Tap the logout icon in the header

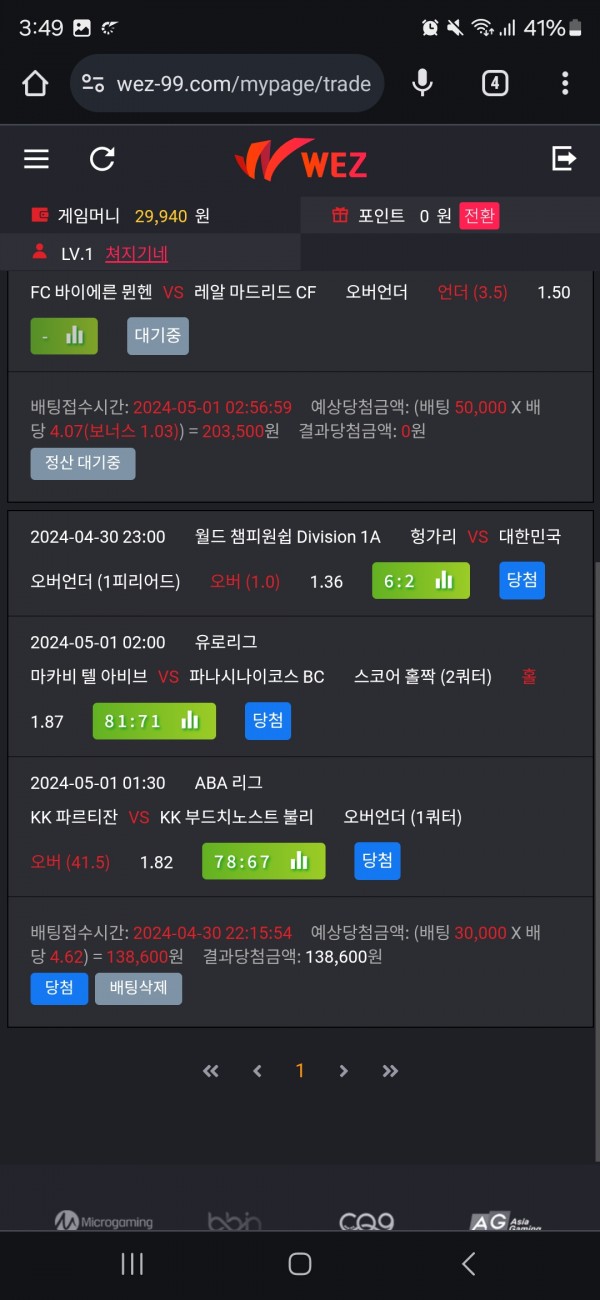pos(564,158)
